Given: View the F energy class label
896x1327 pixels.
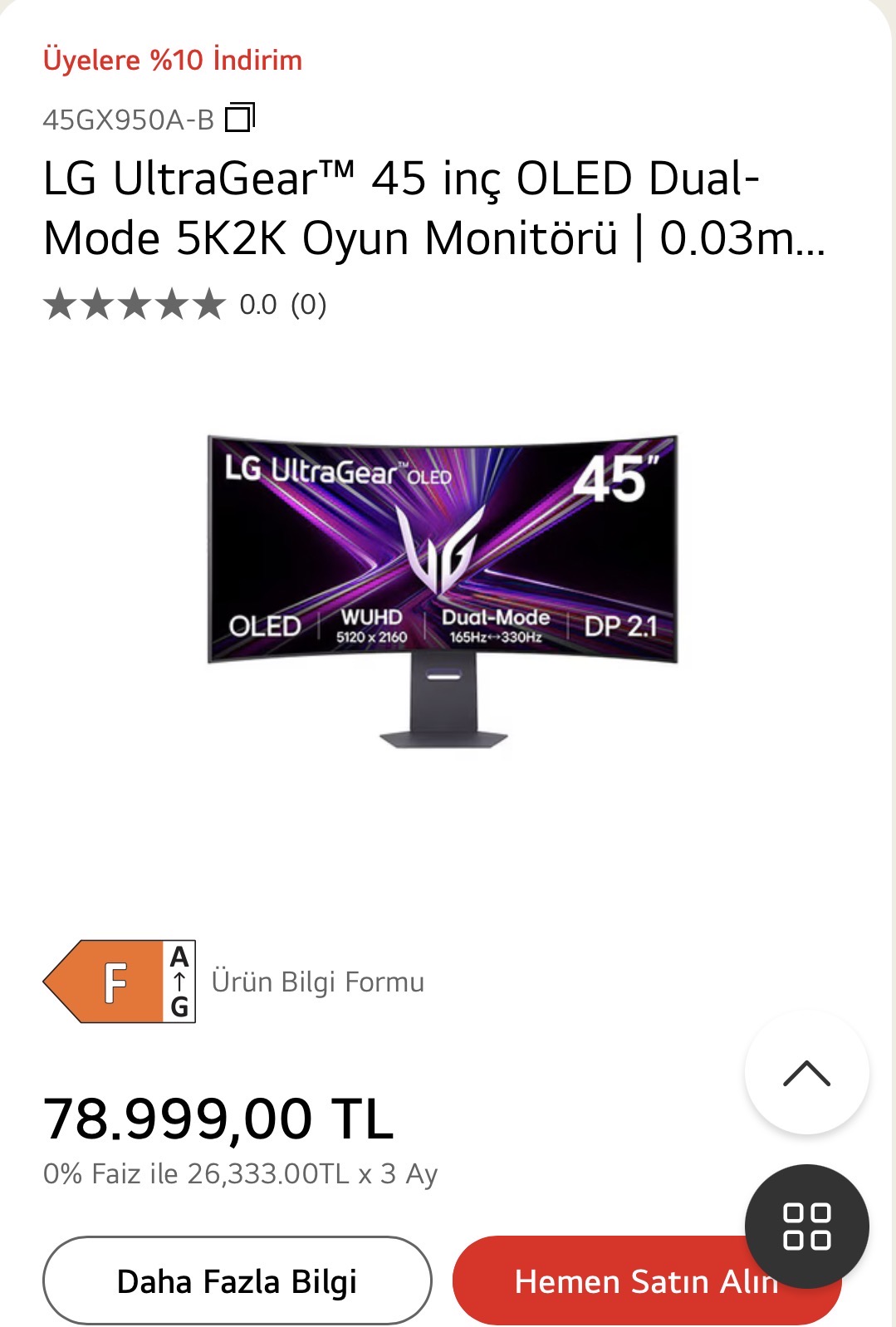Looking at the screenshot, I should [x=120, y=982].
